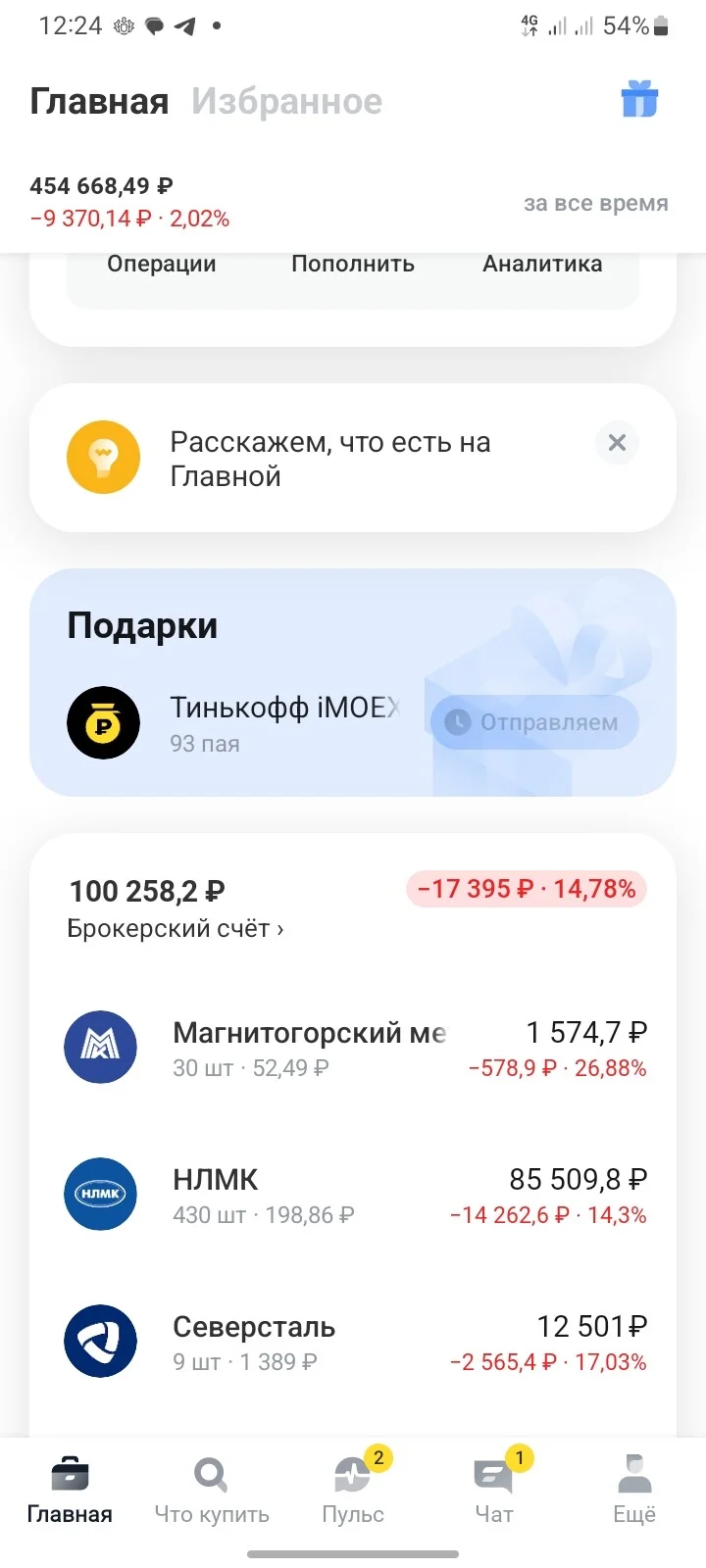Open the Магнитогорский position
706x1568 pixels.
pos(353,1048)
